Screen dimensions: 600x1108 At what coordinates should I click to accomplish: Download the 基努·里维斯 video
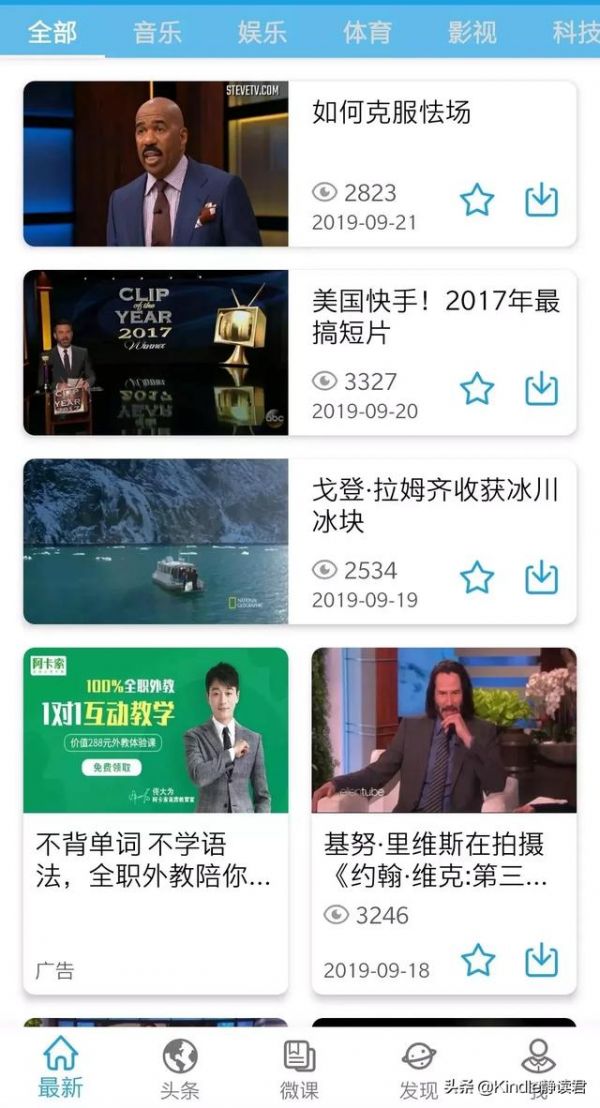point(541,960)
